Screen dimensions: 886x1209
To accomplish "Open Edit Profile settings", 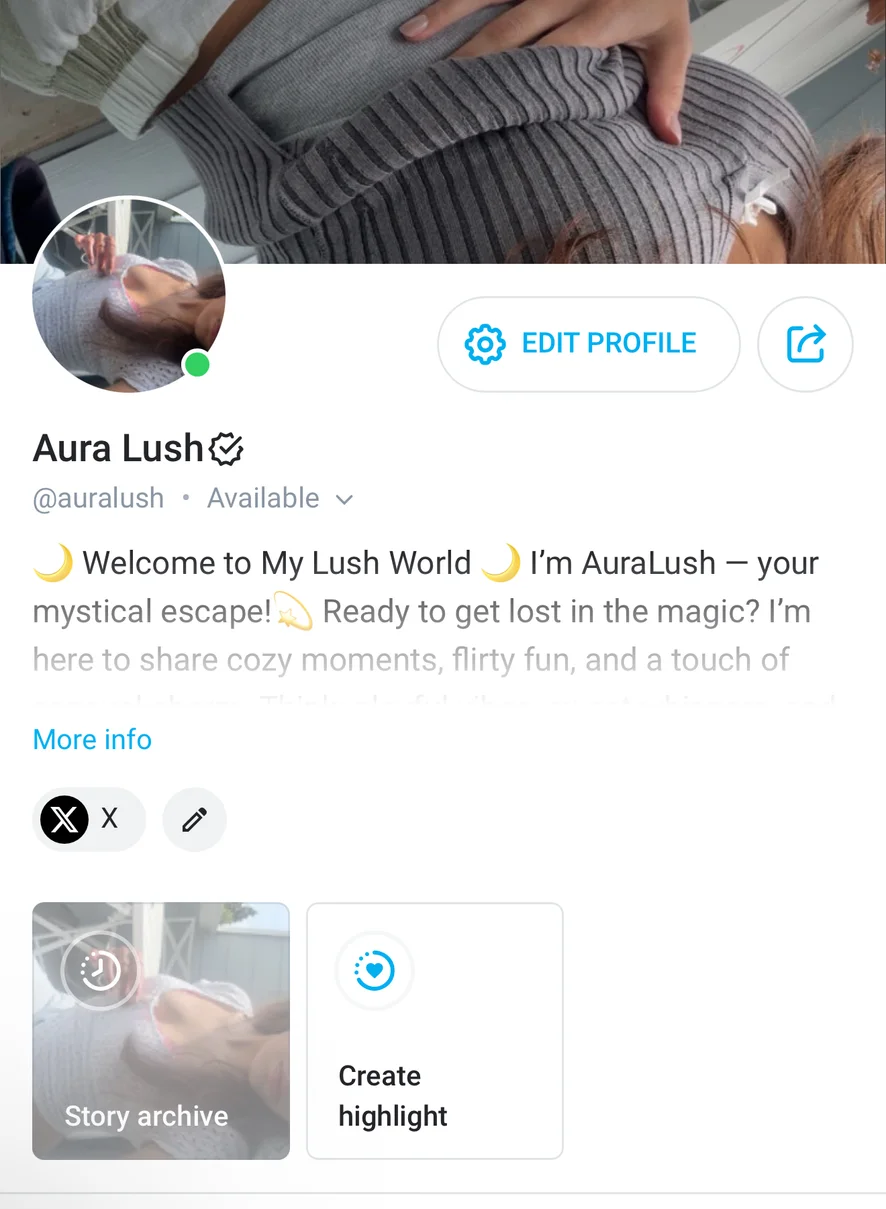I will [x=588, y=344].
